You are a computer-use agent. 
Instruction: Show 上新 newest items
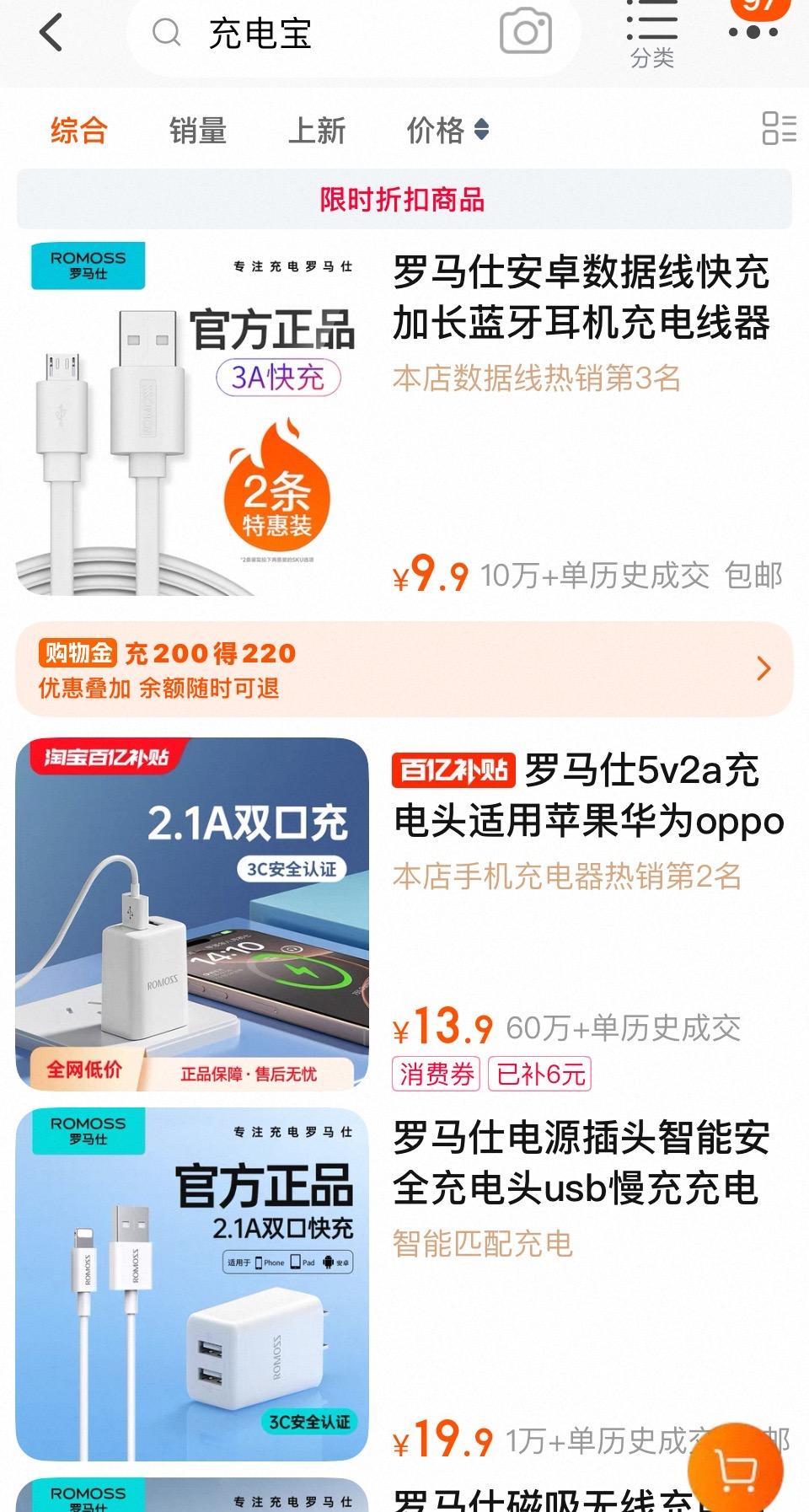click(317, 131)
